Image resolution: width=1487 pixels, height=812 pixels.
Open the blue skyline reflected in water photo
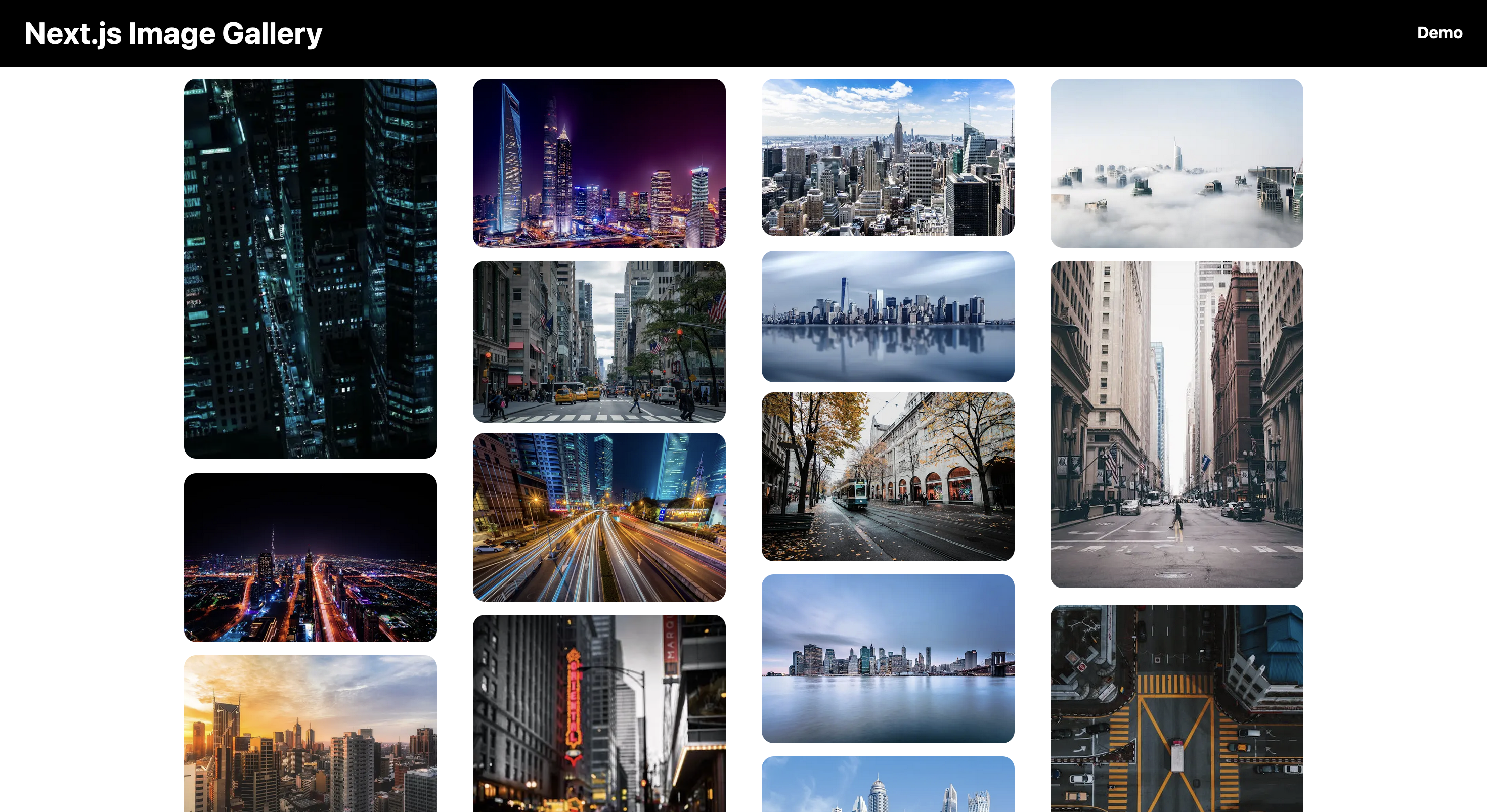click(887, 317)
